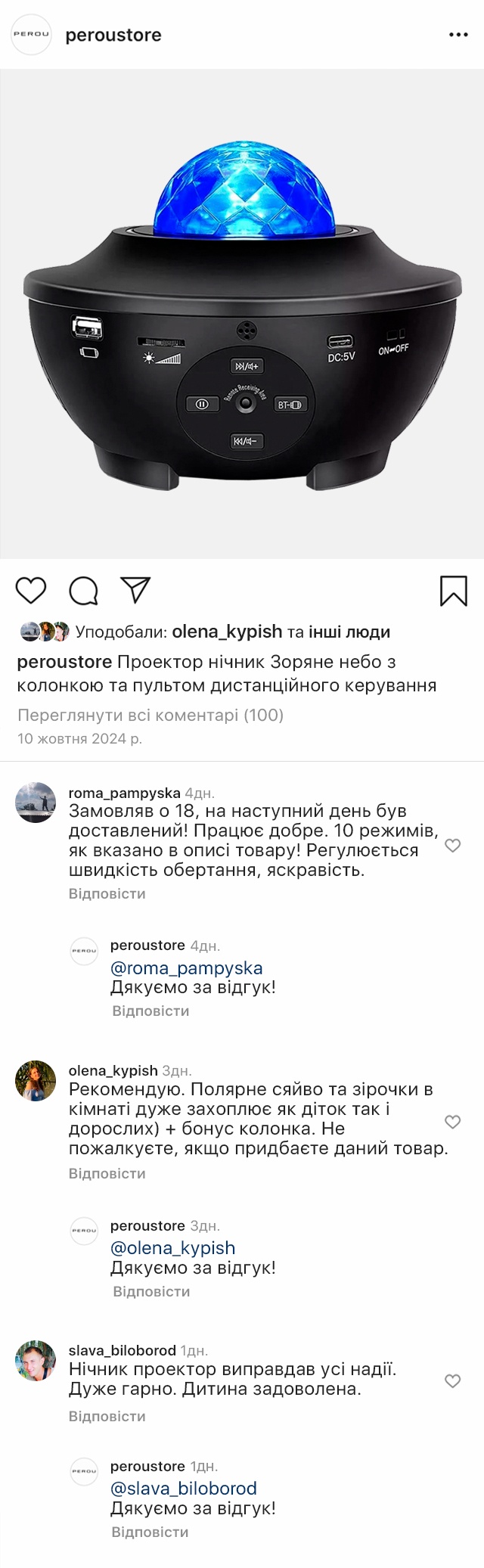Like roma_pampyska's comment
Viewport: 484px width, 1568px height.
pyautogui.click(x=452, y=846)
